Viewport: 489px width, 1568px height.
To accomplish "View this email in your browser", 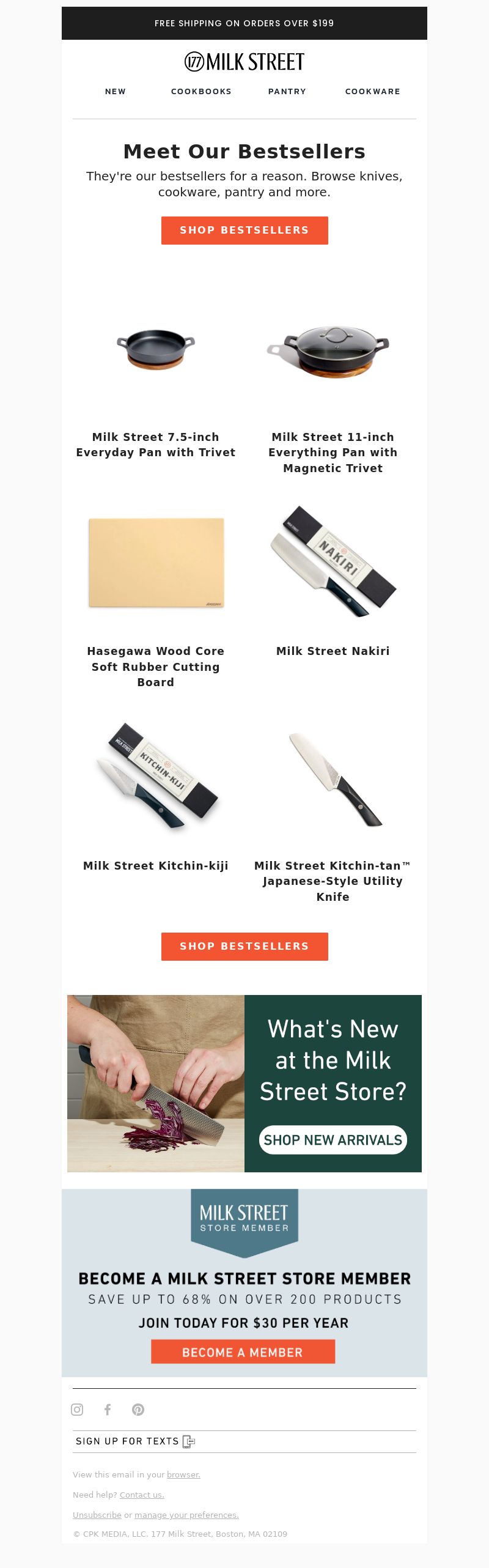I will [x=183, y=1474].
